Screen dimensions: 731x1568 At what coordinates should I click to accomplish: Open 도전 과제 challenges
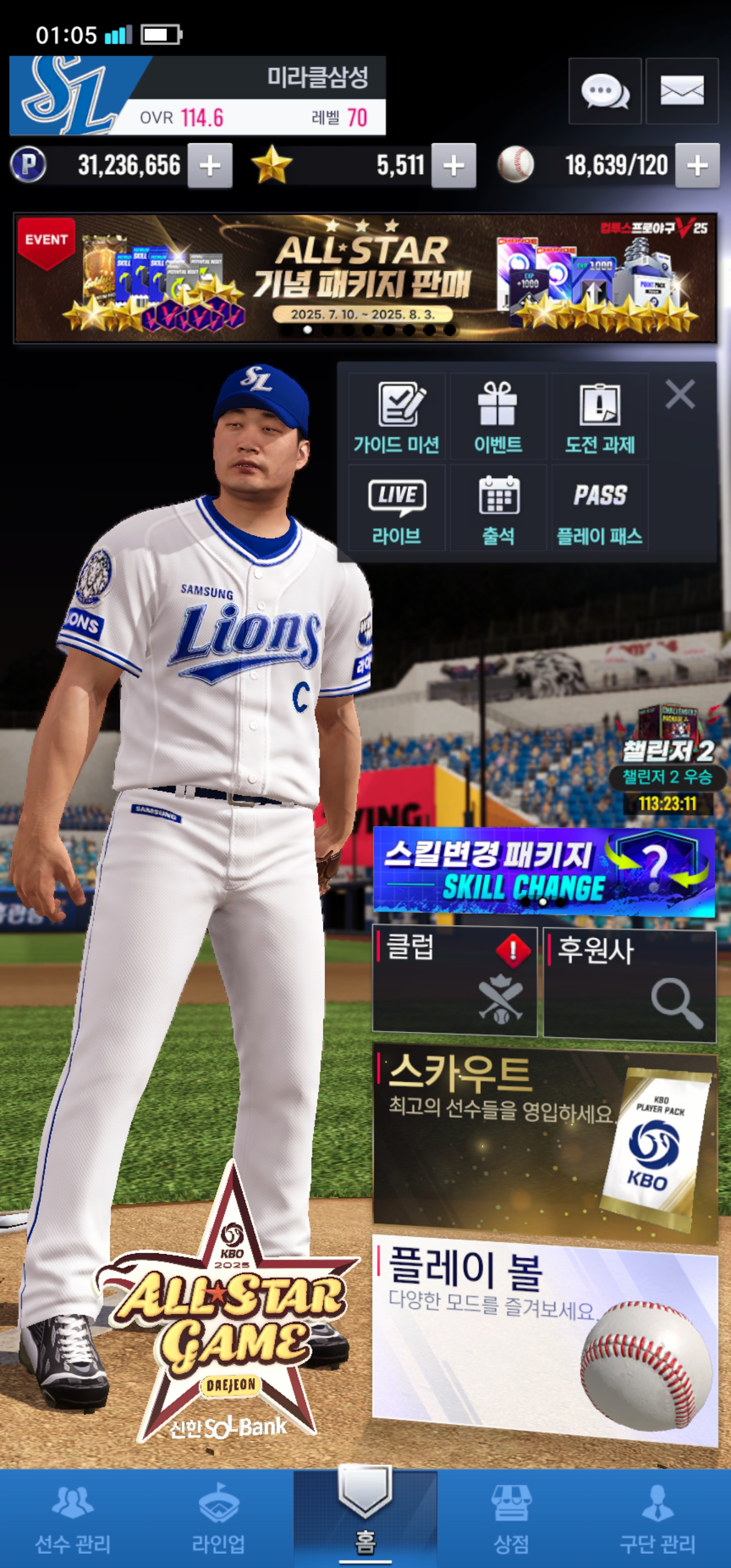(600, 416)
